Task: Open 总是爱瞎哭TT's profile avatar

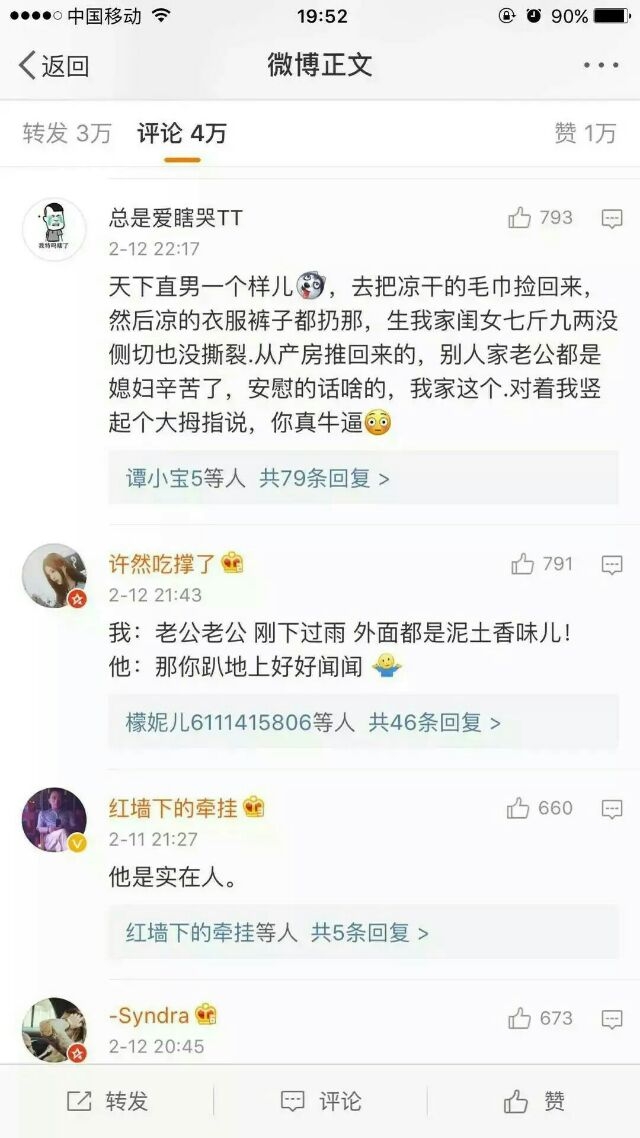Action: [x=54, y=229]
